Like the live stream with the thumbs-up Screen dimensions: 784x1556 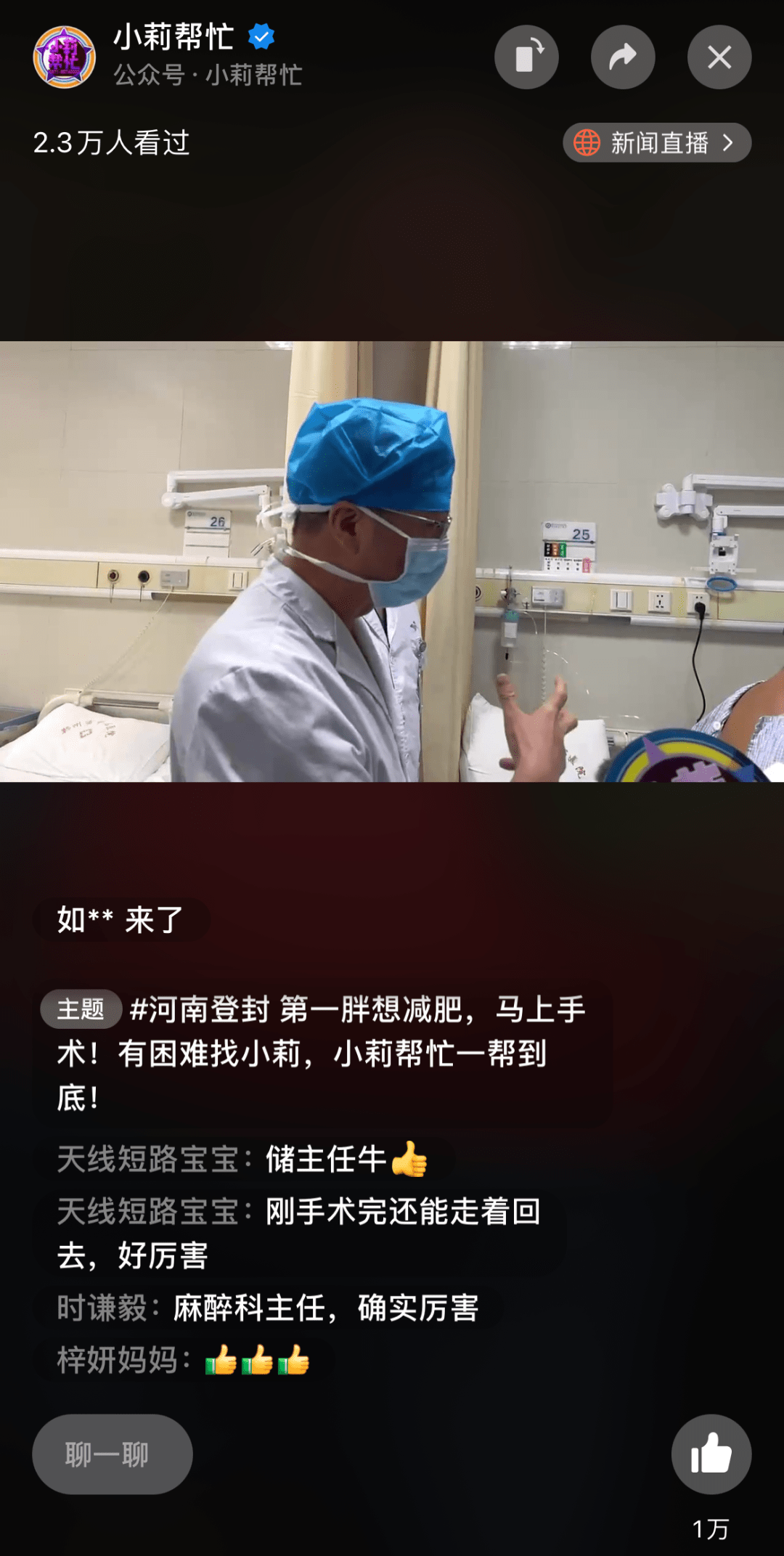tap(711, 1454)
